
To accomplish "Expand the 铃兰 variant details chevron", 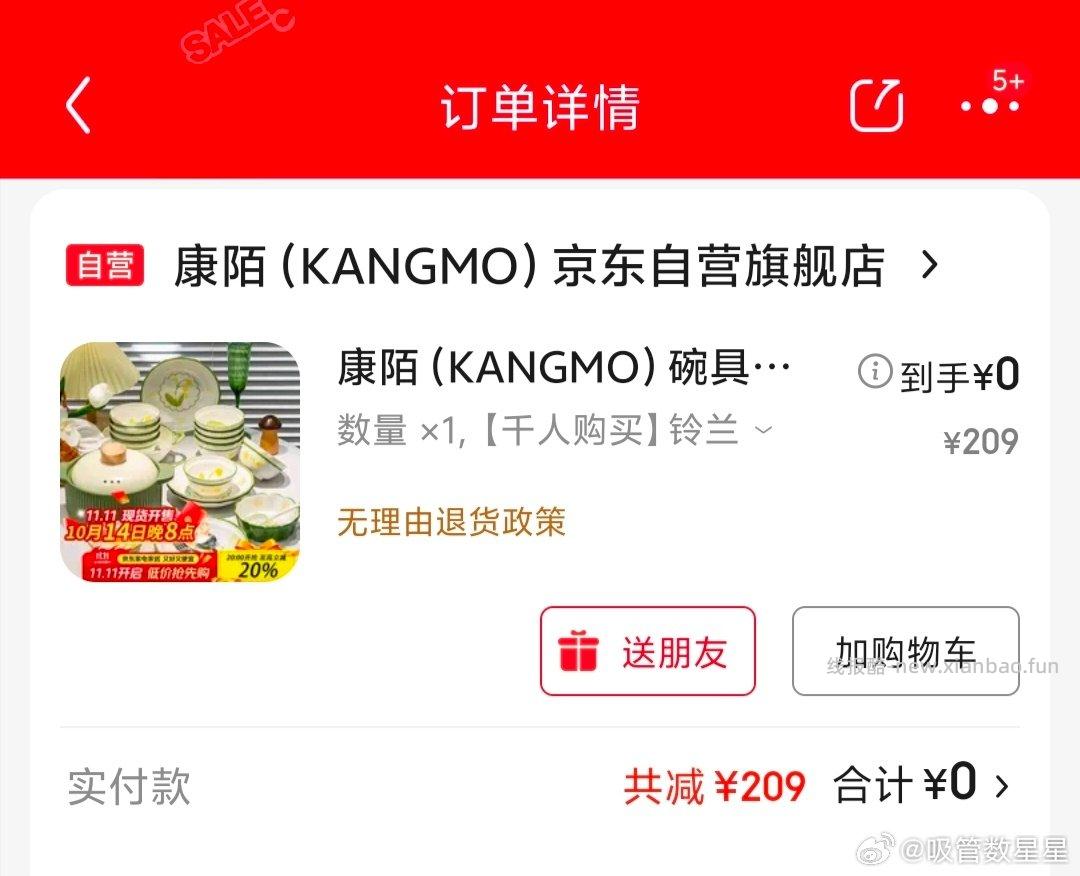I will pyautogui.click(x=763, y=430).
